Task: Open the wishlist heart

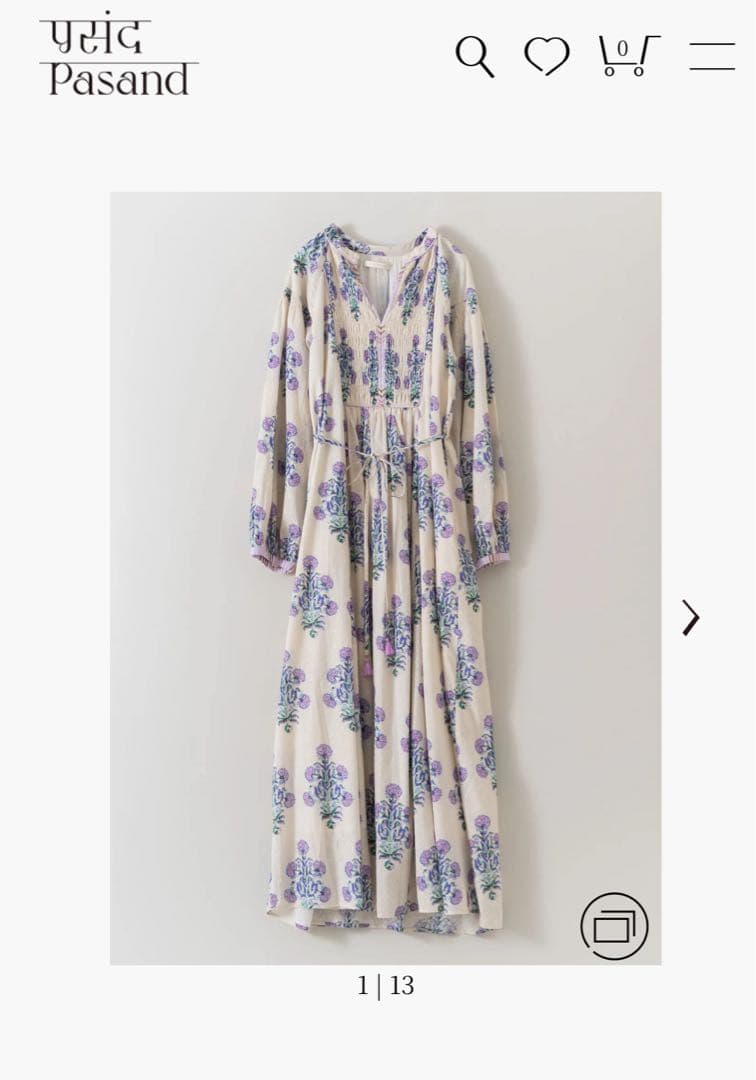Action: pos(547,56)
